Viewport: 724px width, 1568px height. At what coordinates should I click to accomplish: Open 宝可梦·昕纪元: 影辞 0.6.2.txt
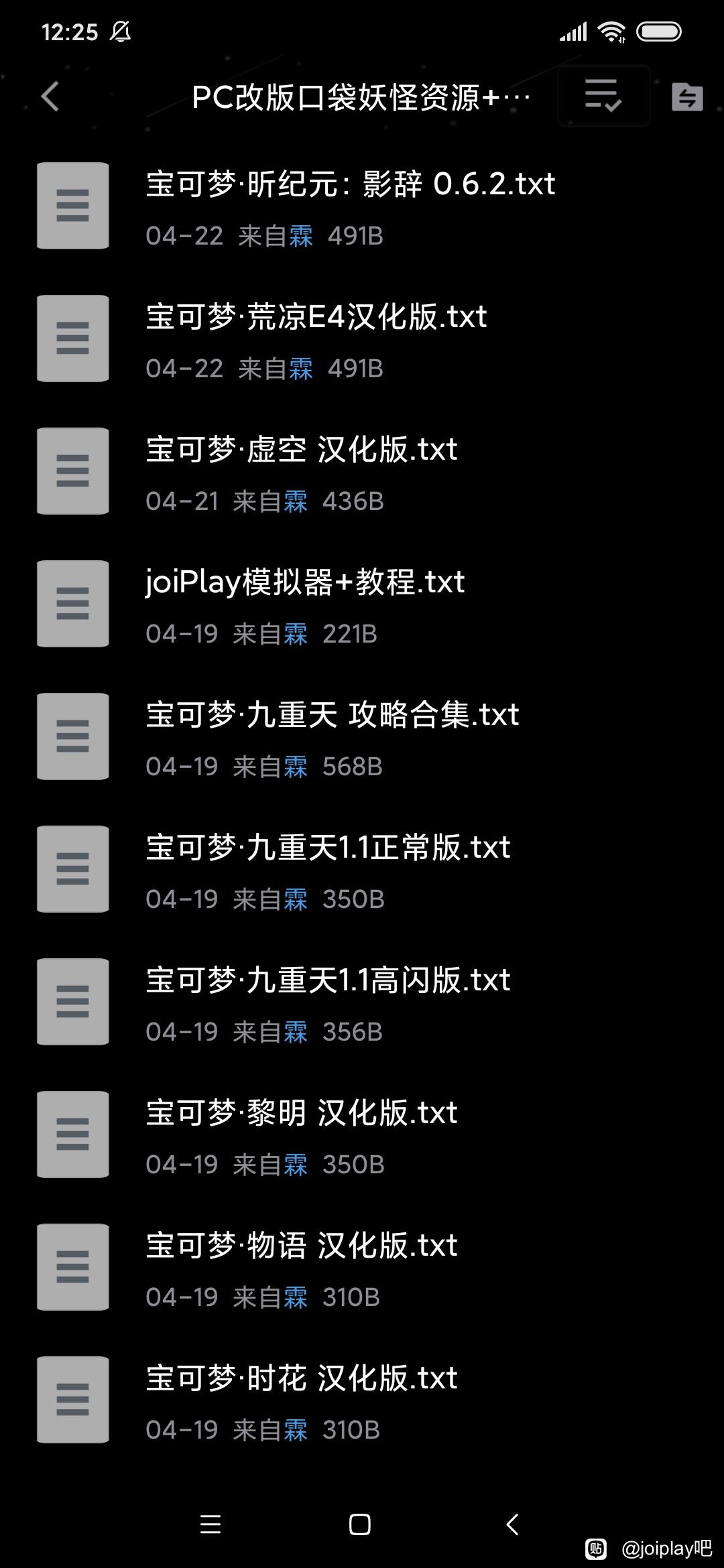click(362, 206)
